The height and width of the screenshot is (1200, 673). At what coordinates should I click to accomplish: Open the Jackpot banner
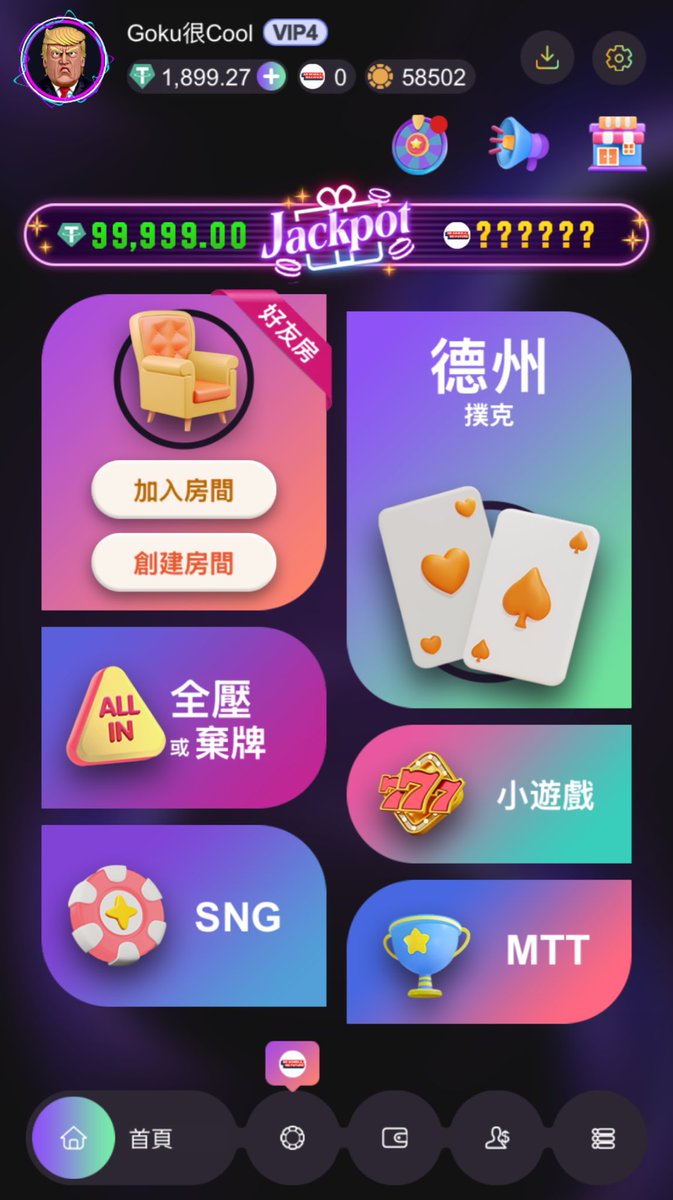[336, 235]
